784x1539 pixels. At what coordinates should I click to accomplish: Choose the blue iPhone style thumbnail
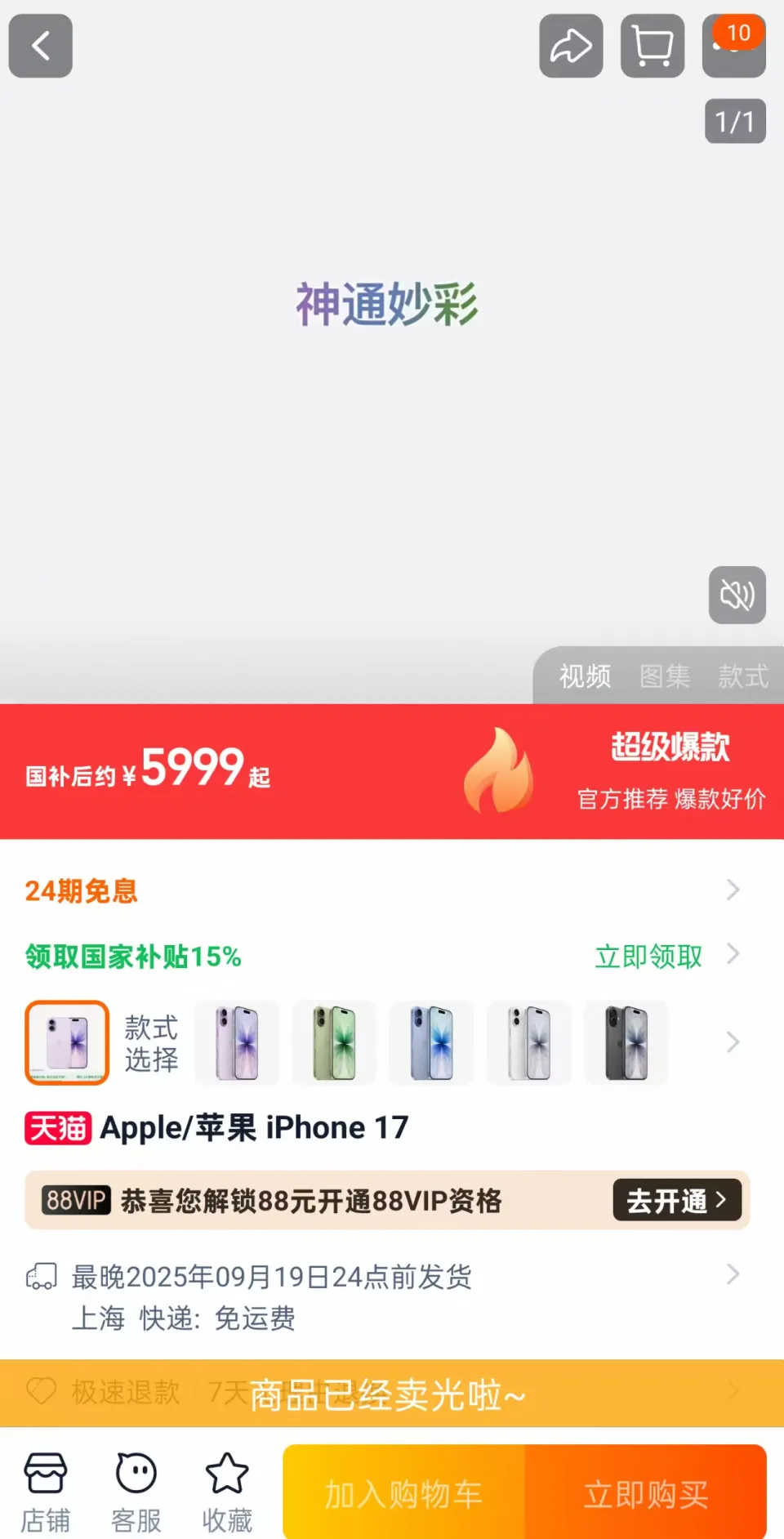coord(432,1043)
